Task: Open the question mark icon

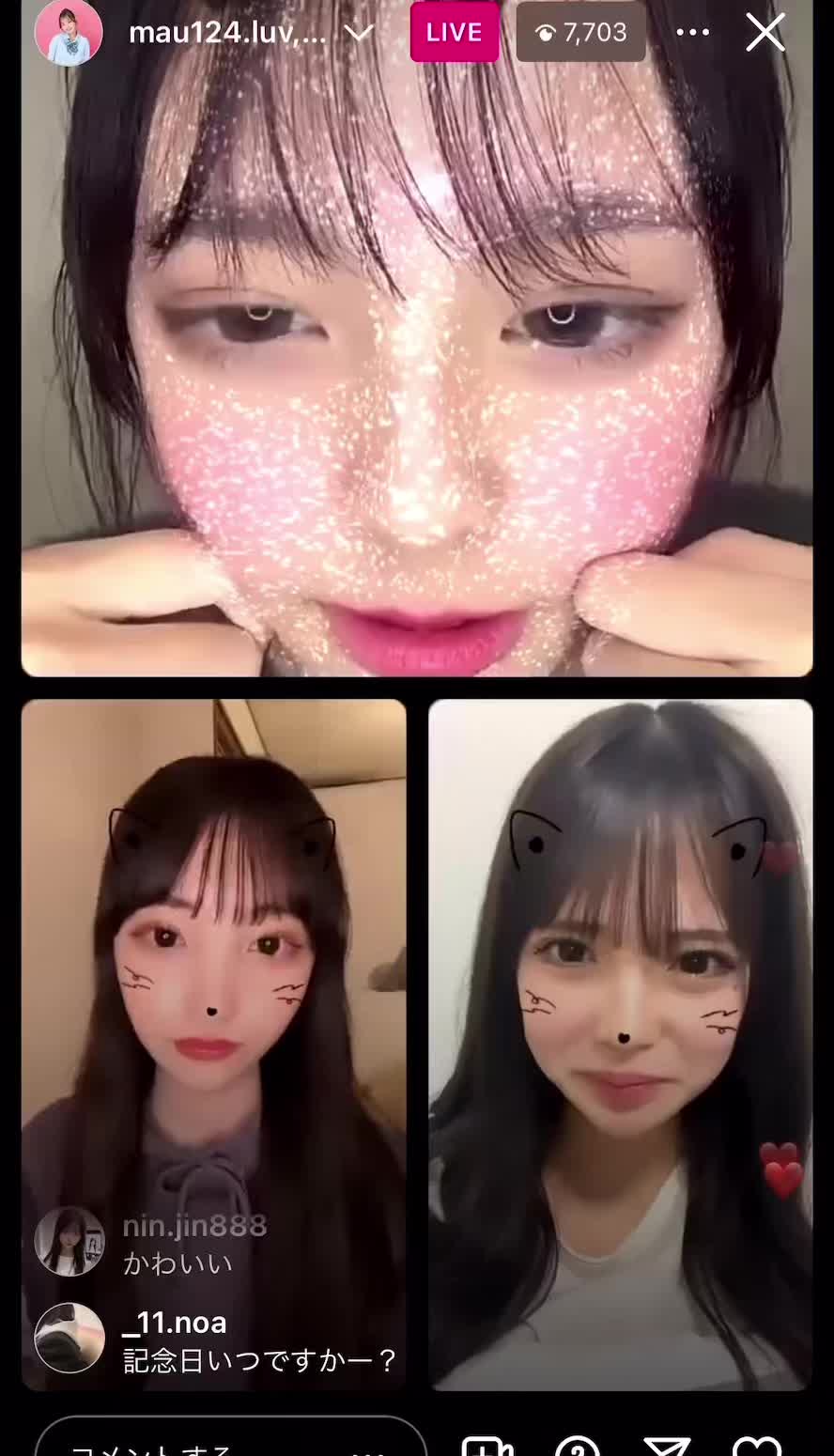Action: [x=578, y=1447]
